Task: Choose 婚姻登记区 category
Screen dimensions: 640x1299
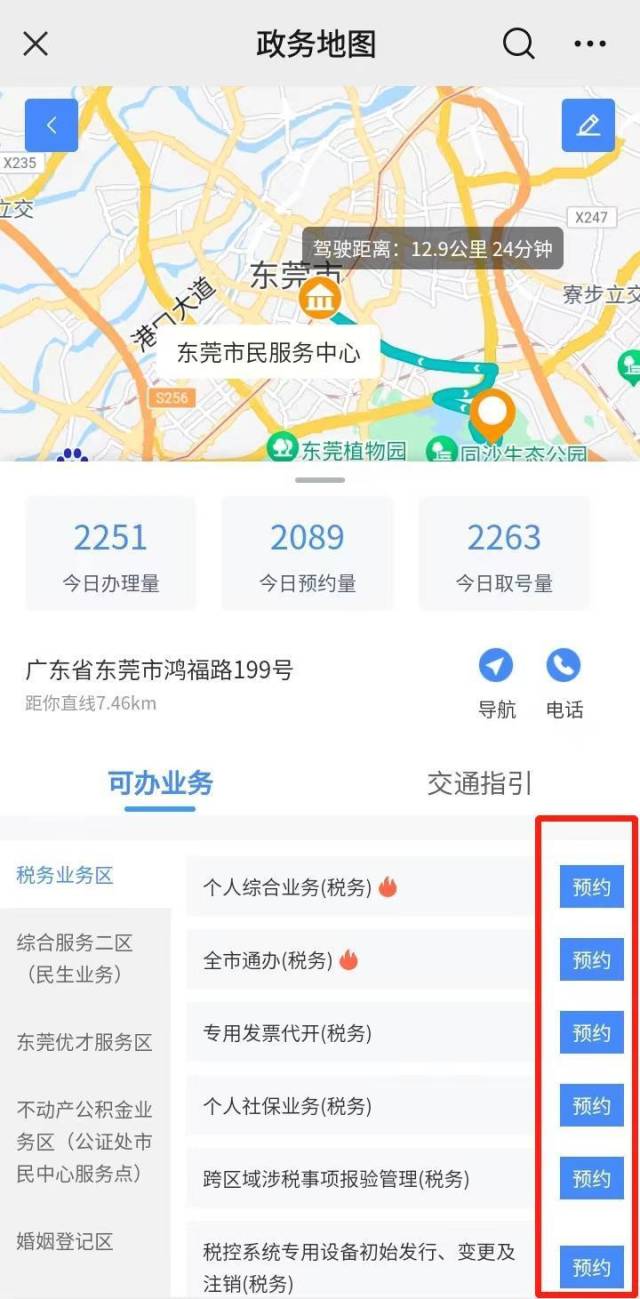Action: [x=65, y=1241]
